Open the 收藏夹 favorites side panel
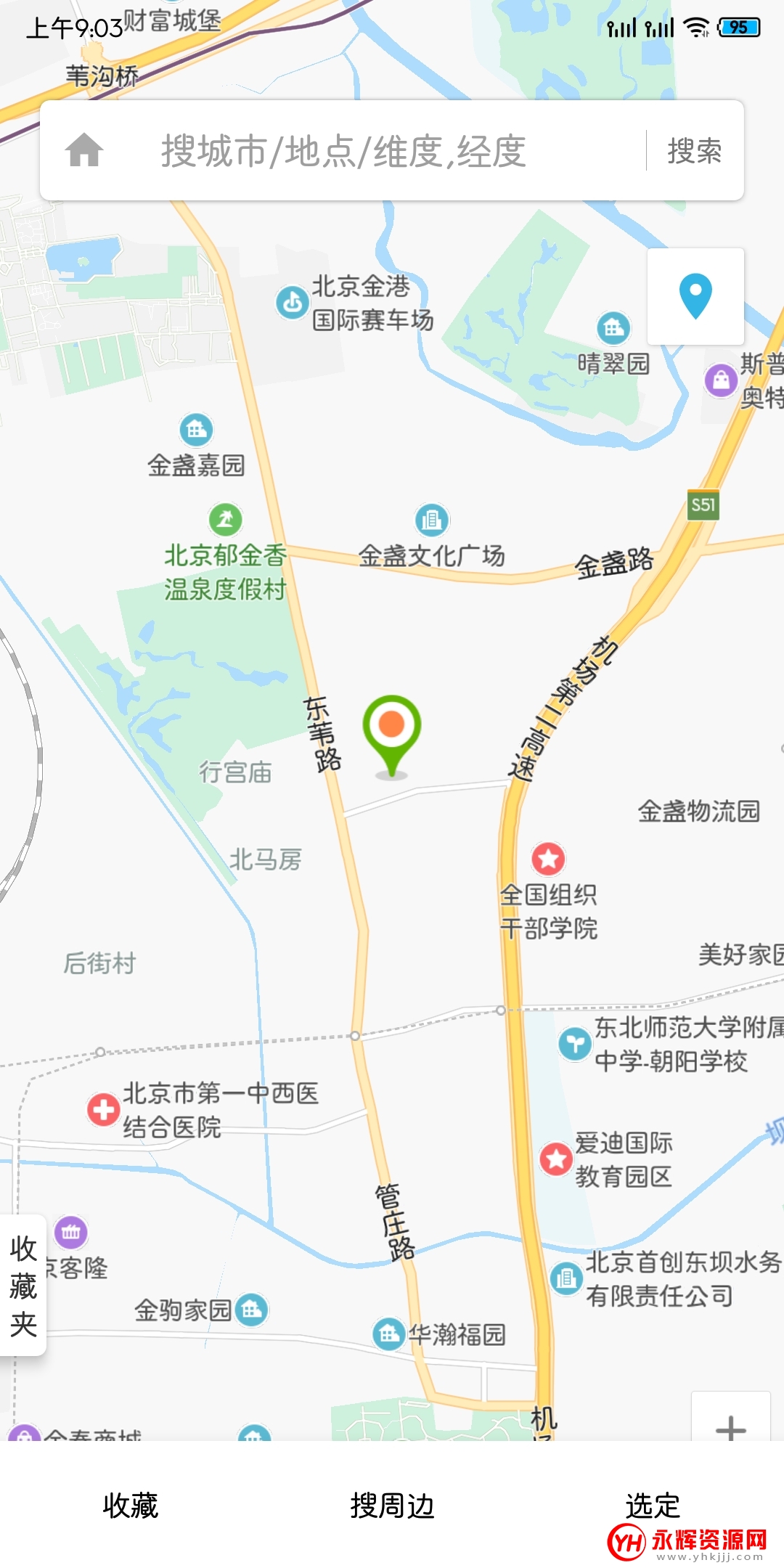 point(23,1285)
